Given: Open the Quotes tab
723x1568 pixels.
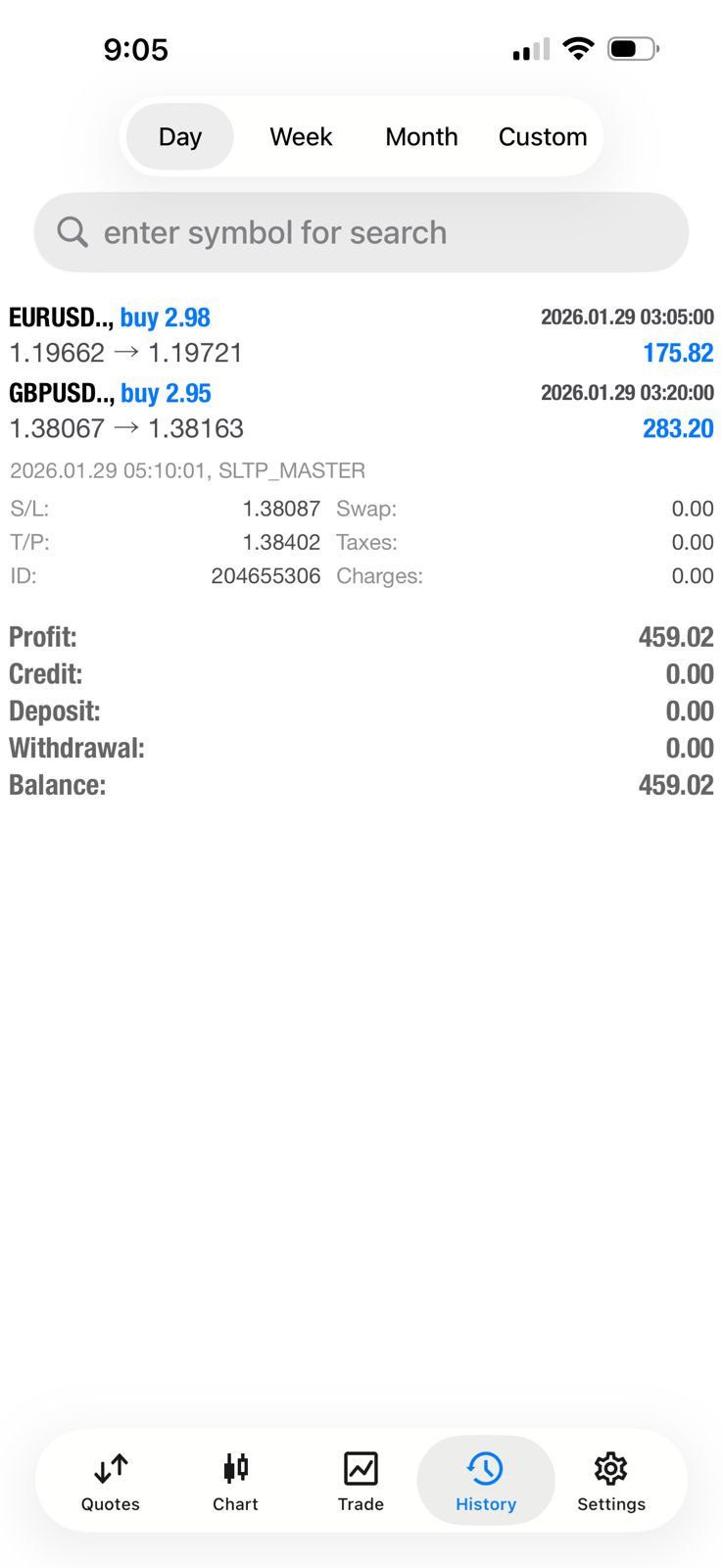Looking at the screenshot, I should point(111,1481).
